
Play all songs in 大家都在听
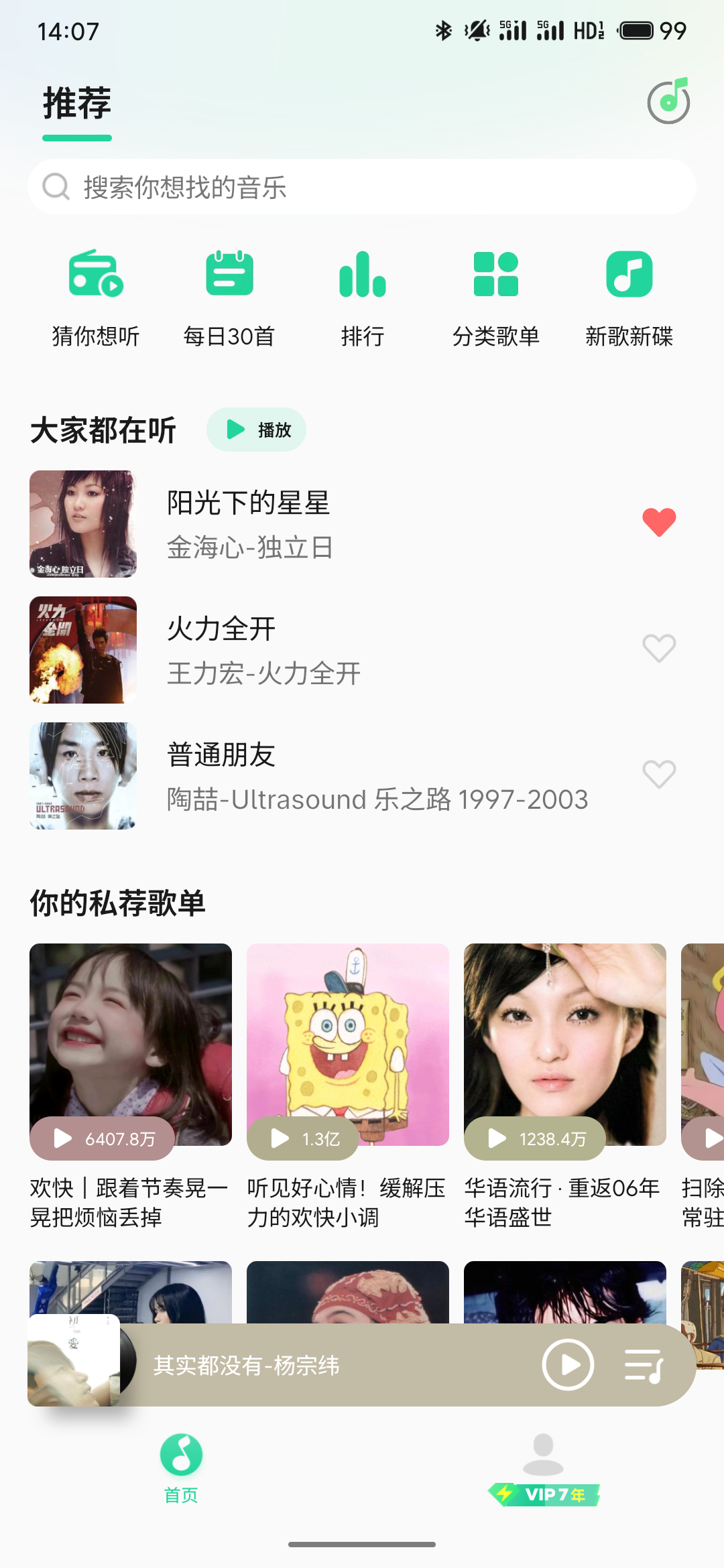click(257, 430)
